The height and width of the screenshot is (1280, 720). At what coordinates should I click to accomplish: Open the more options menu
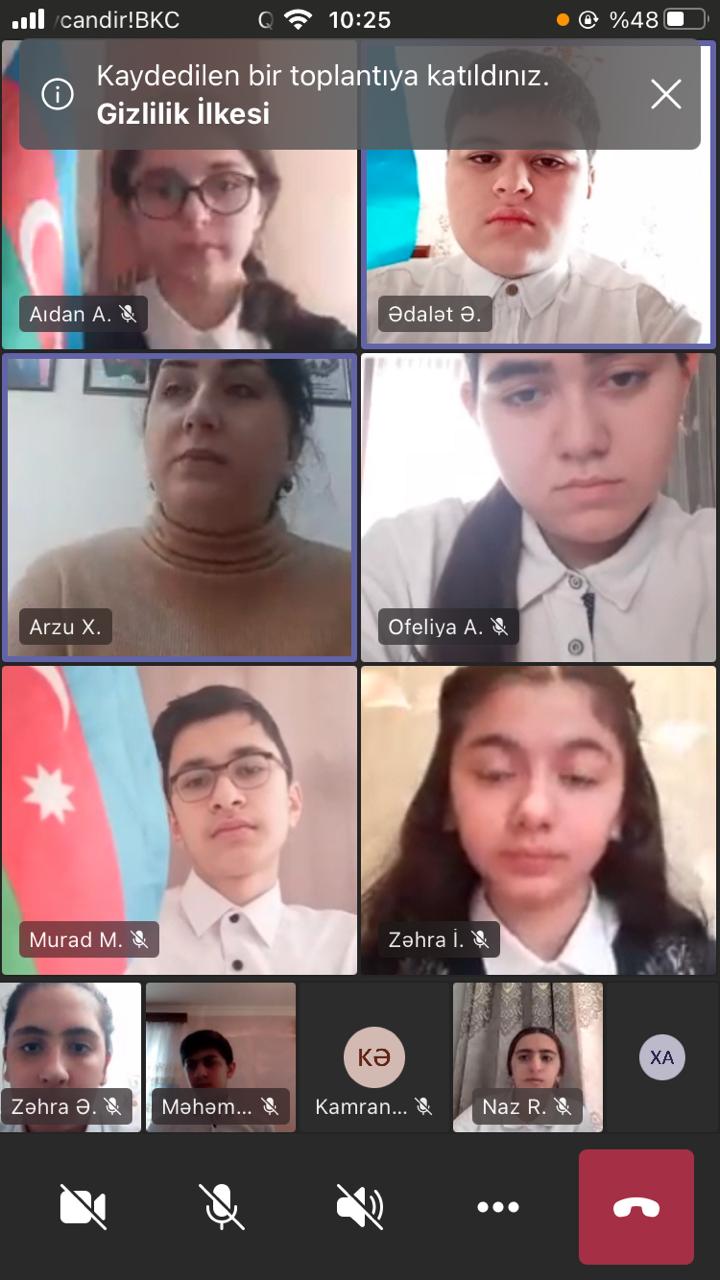click(x=498, y=1207)
